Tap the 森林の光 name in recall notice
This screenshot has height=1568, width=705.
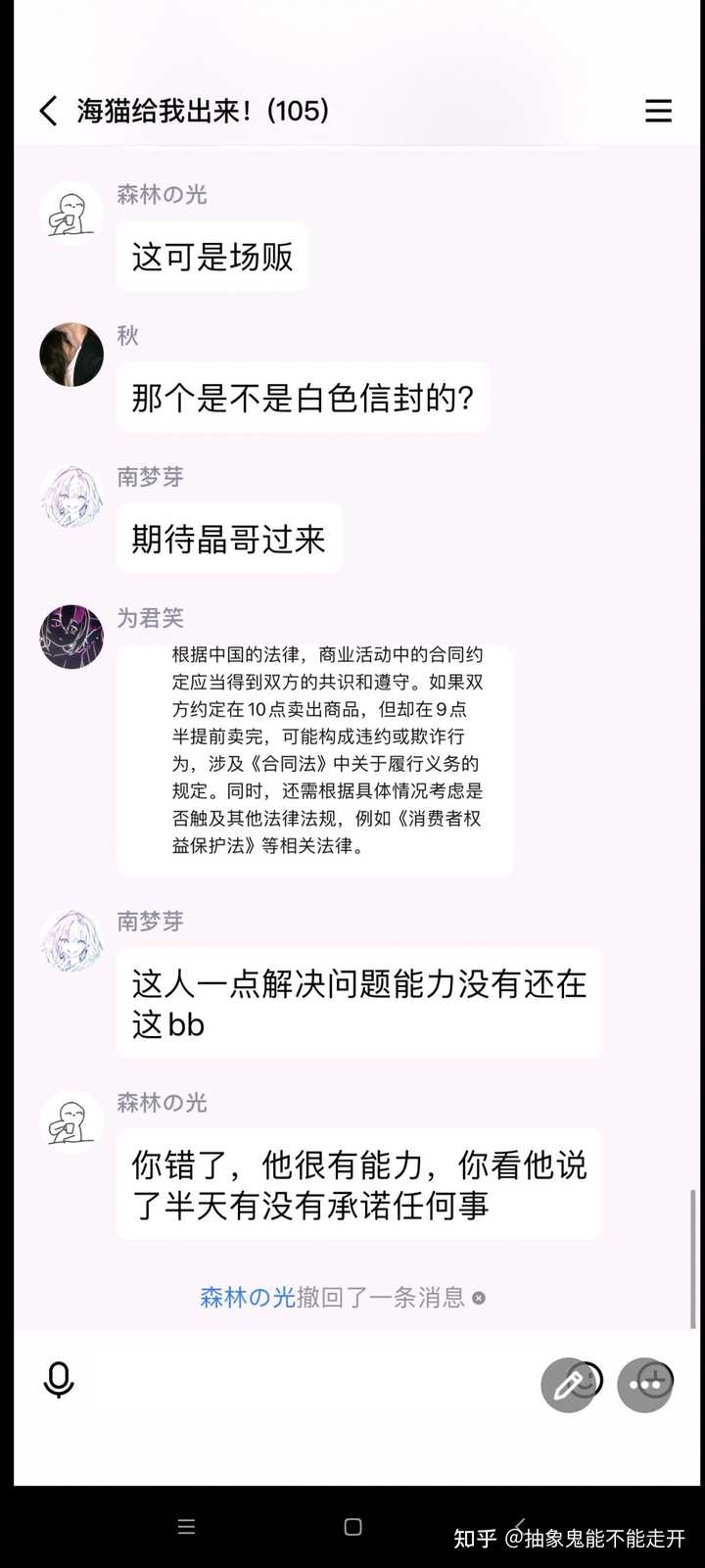(248, 1298)
